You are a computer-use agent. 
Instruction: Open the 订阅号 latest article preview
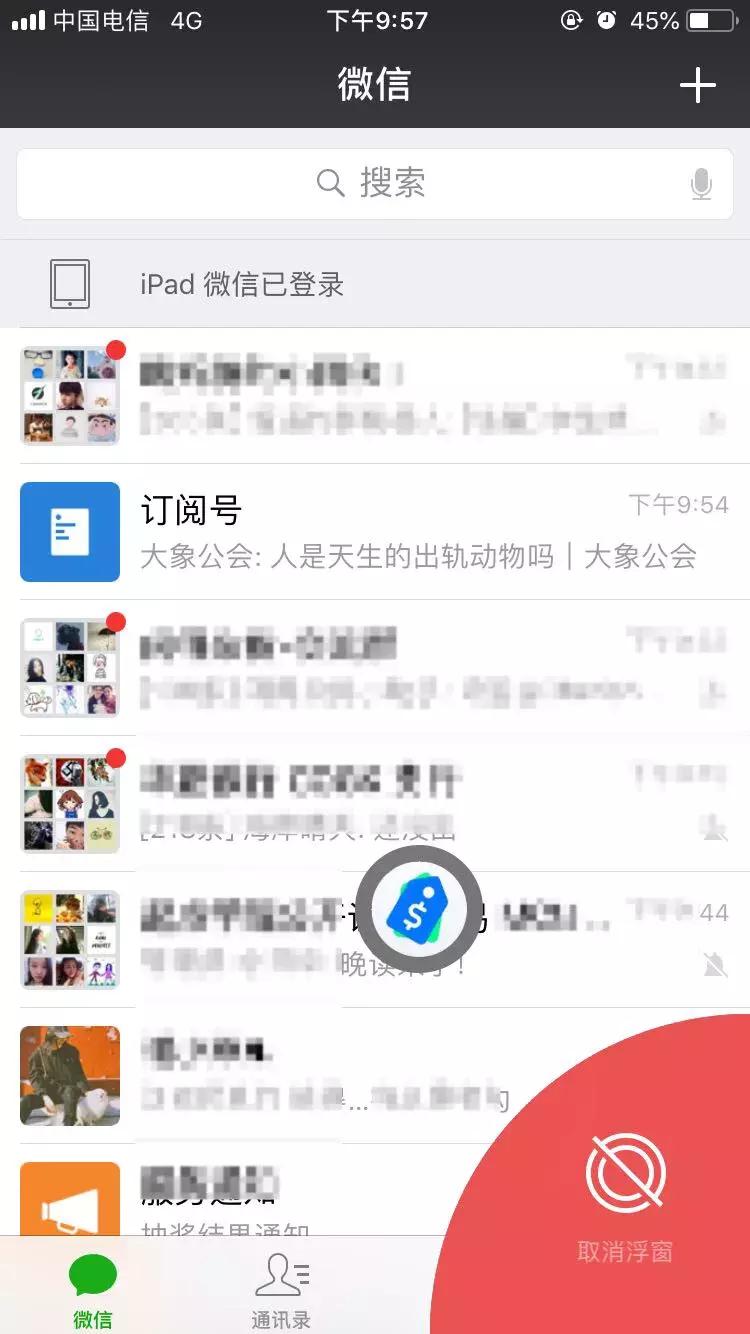pos(420,558)
